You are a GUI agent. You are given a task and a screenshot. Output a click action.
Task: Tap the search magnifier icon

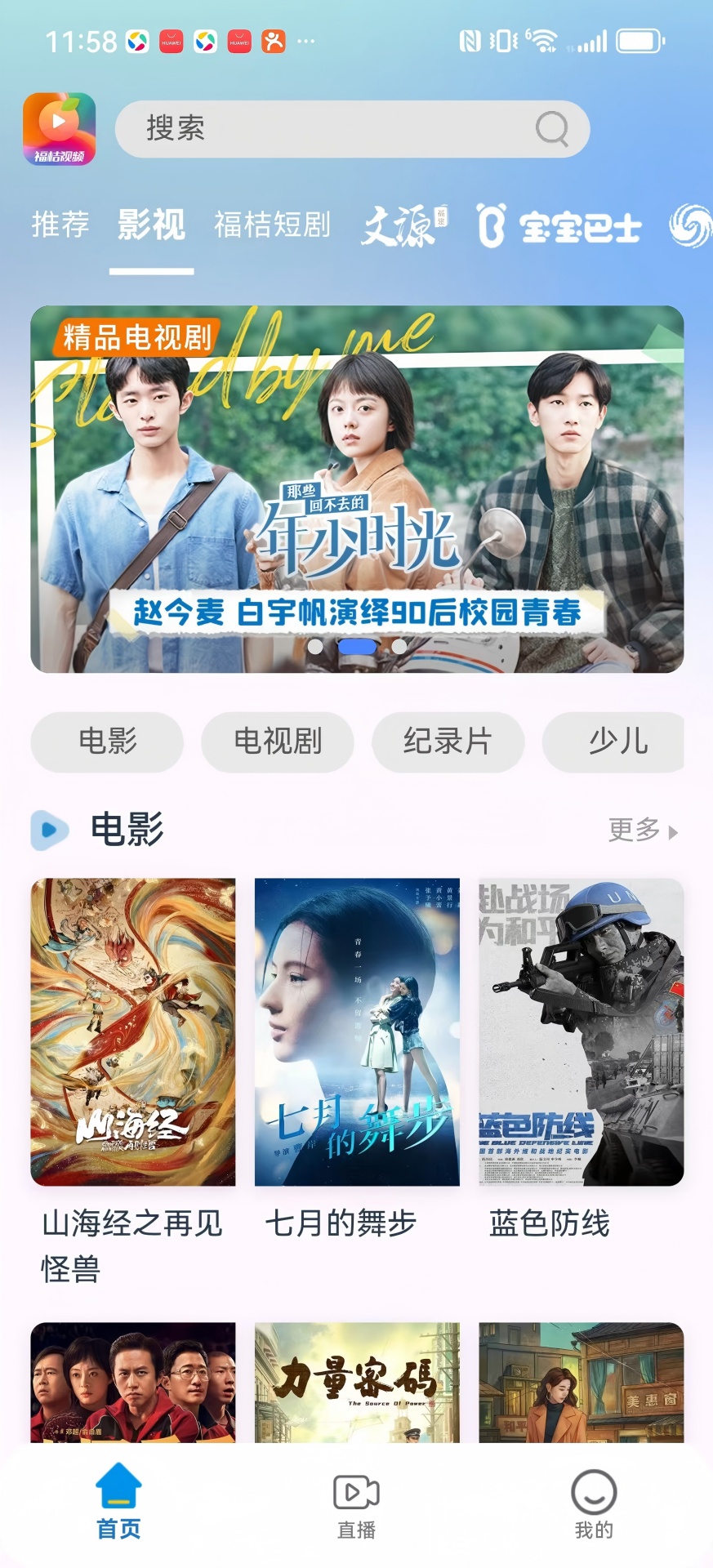(x=554, y=129)
